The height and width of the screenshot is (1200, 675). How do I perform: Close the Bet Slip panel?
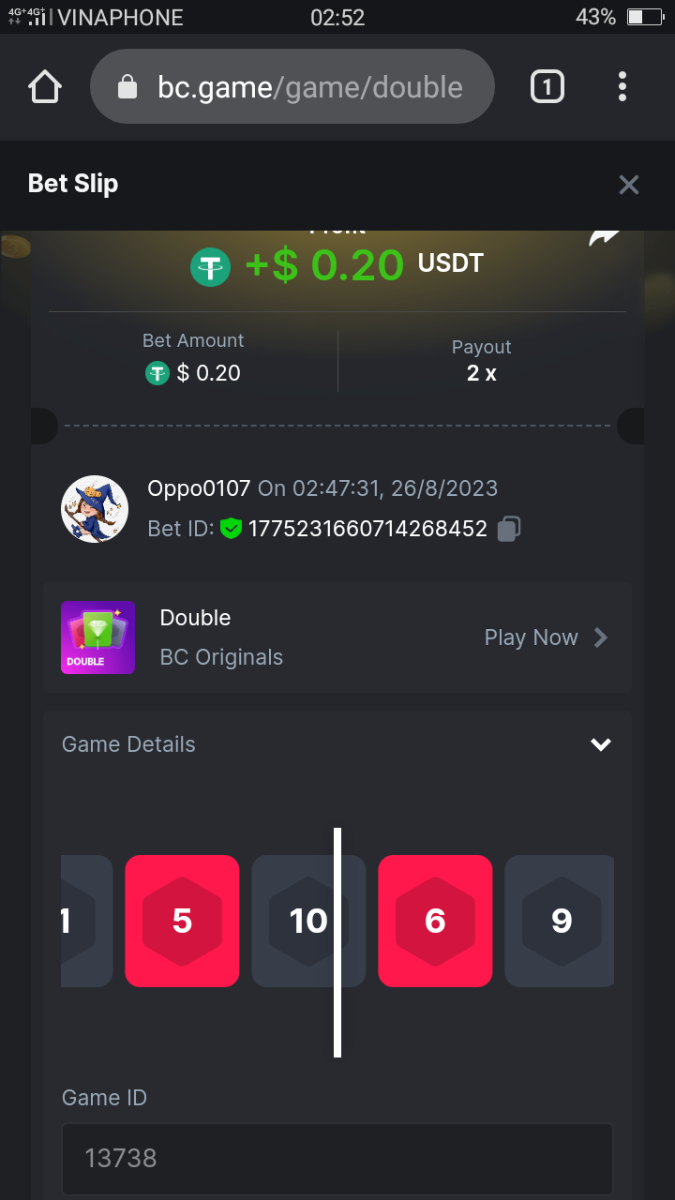click(x=628, y=184)
